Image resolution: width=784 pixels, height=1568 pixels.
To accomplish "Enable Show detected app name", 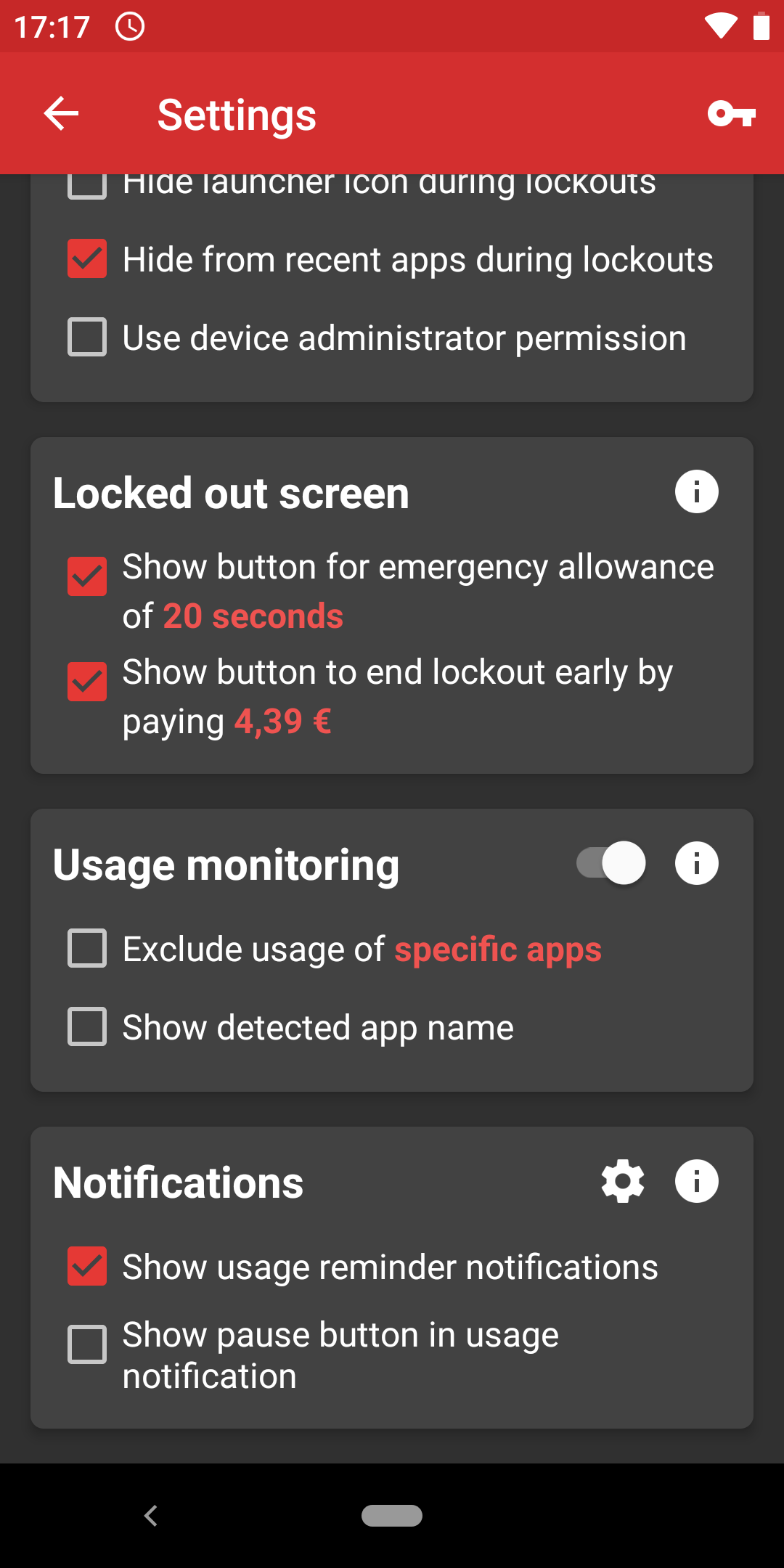I will tap(87, 1026).
